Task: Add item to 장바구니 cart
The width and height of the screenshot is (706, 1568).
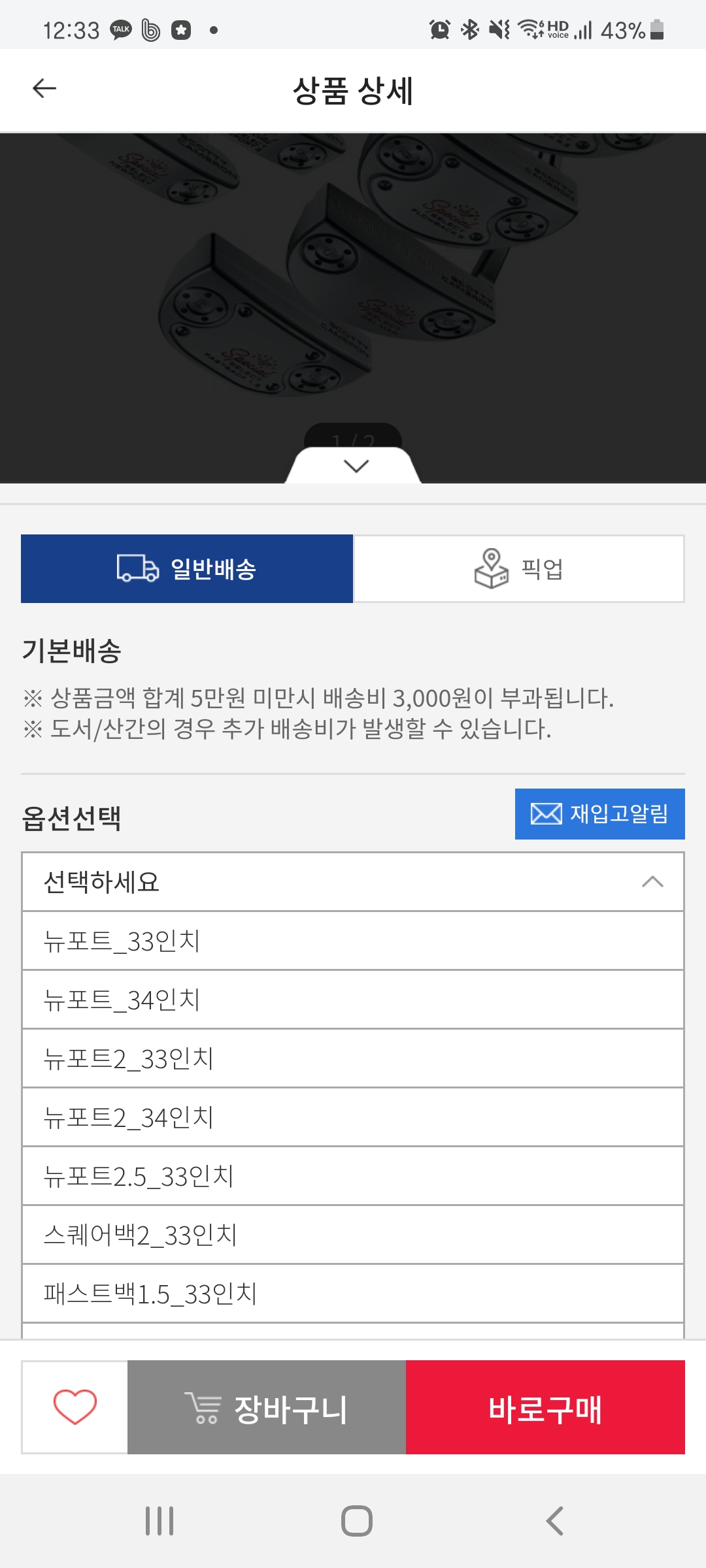Action: (267, 1407)
